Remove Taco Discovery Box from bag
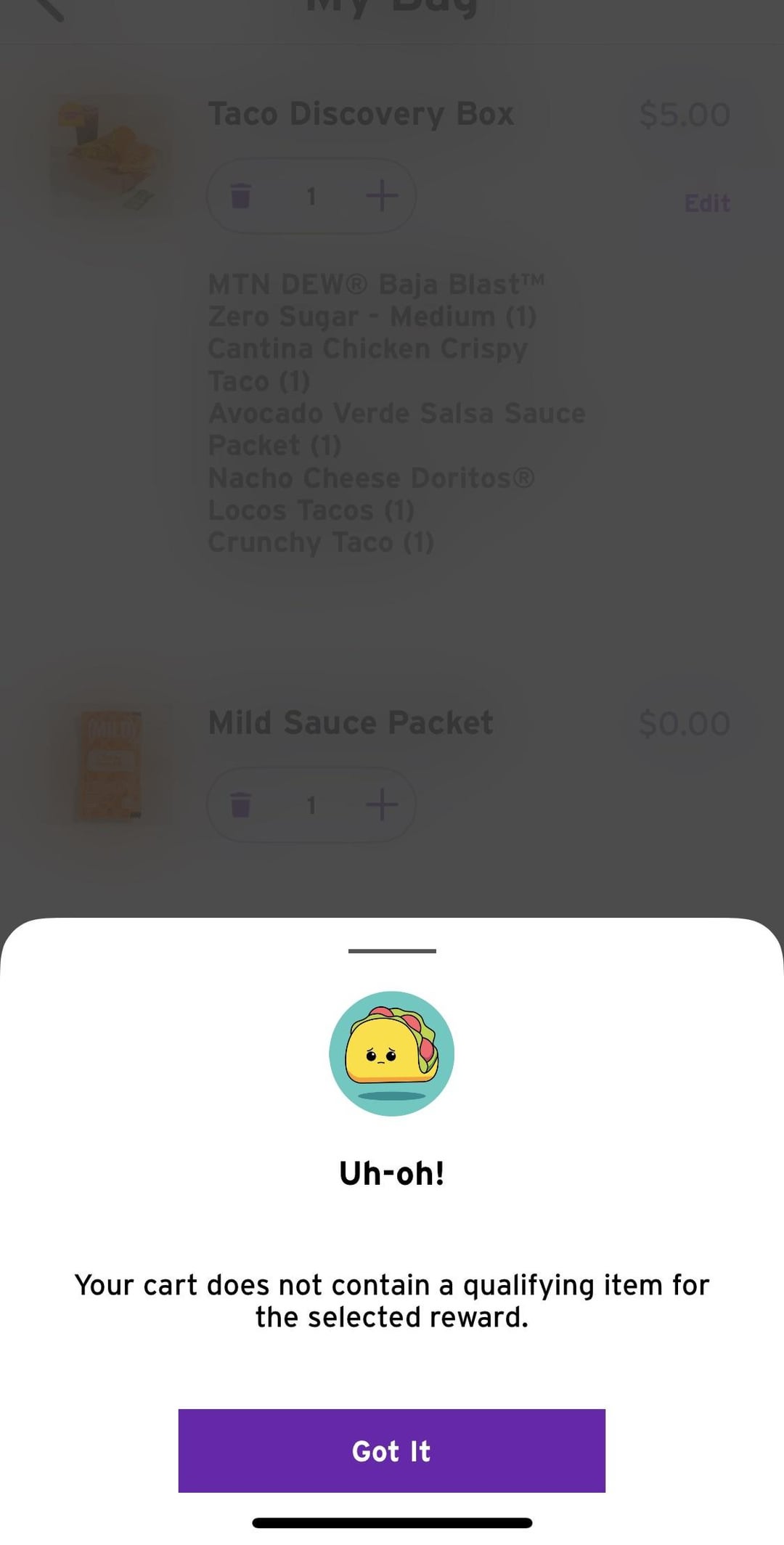The width and height of the screenshot is (784, 1545). click(240, 196)
